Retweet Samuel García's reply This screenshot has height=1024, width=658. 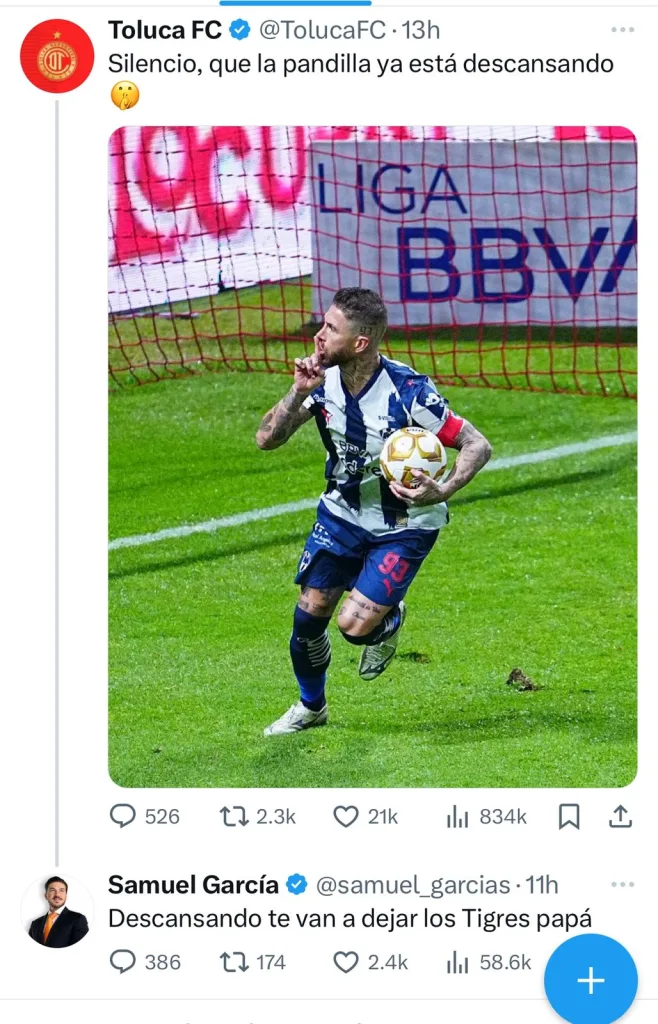pyautogui.click(x=234, y=962)
